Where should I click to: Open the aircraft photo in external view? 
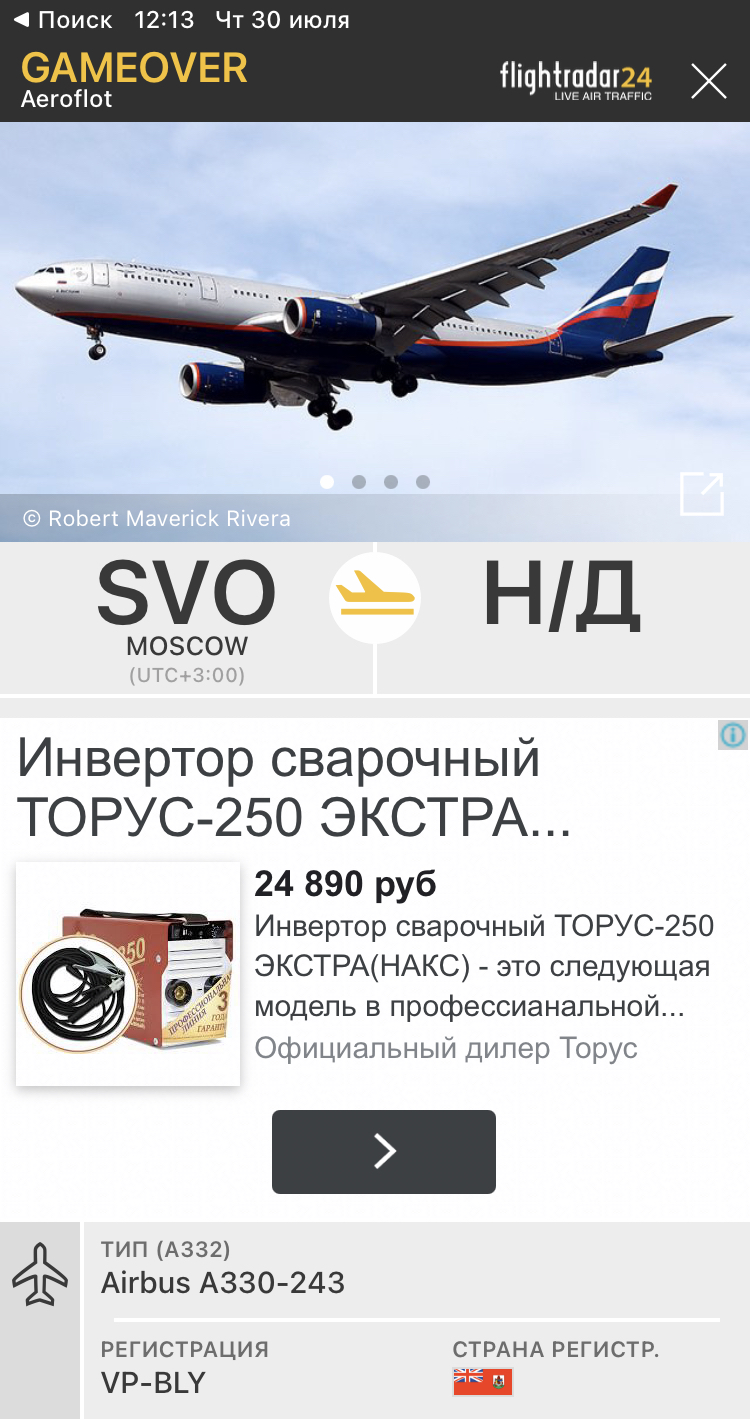click(701, 494)
